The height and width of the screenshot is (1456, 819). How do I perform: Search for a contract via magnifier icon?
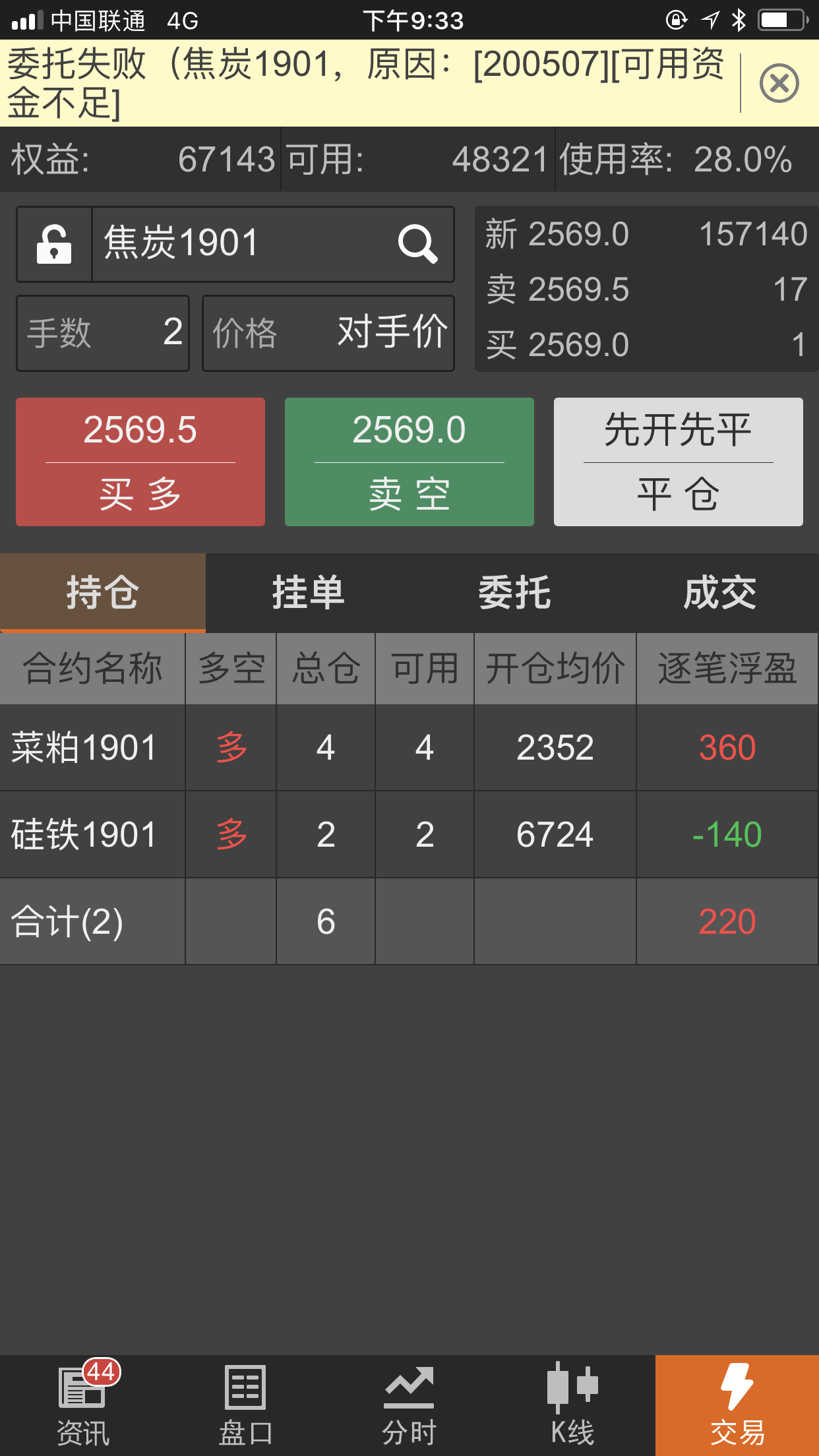[x=417, y=244]
